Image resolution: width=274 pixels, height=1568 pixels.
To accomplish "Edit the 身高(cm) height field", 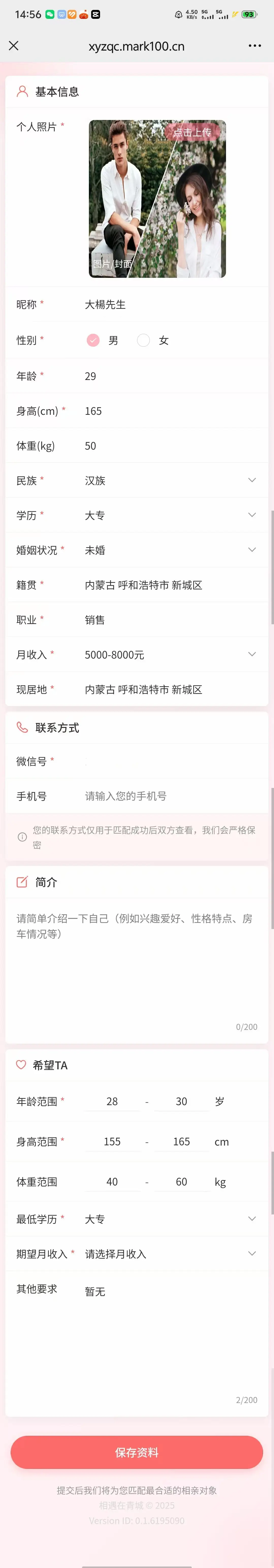I will (x=170, y=411).
